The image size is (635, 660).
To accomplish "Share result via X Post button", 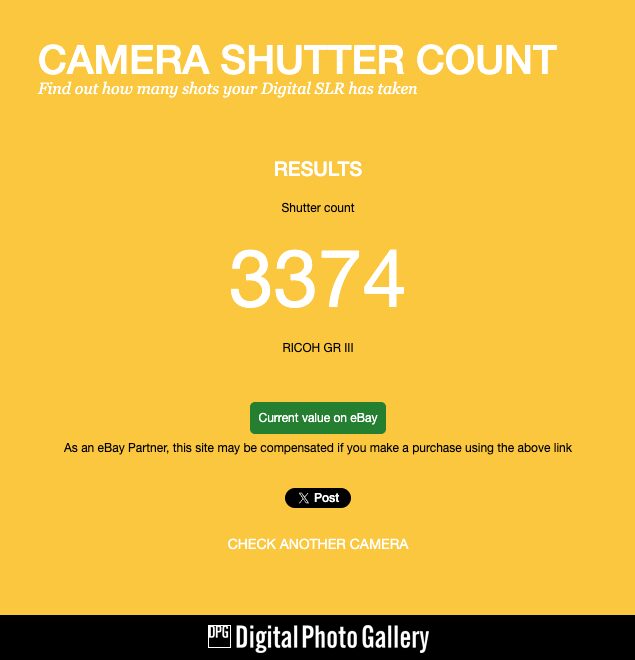I will coord(317,498).
